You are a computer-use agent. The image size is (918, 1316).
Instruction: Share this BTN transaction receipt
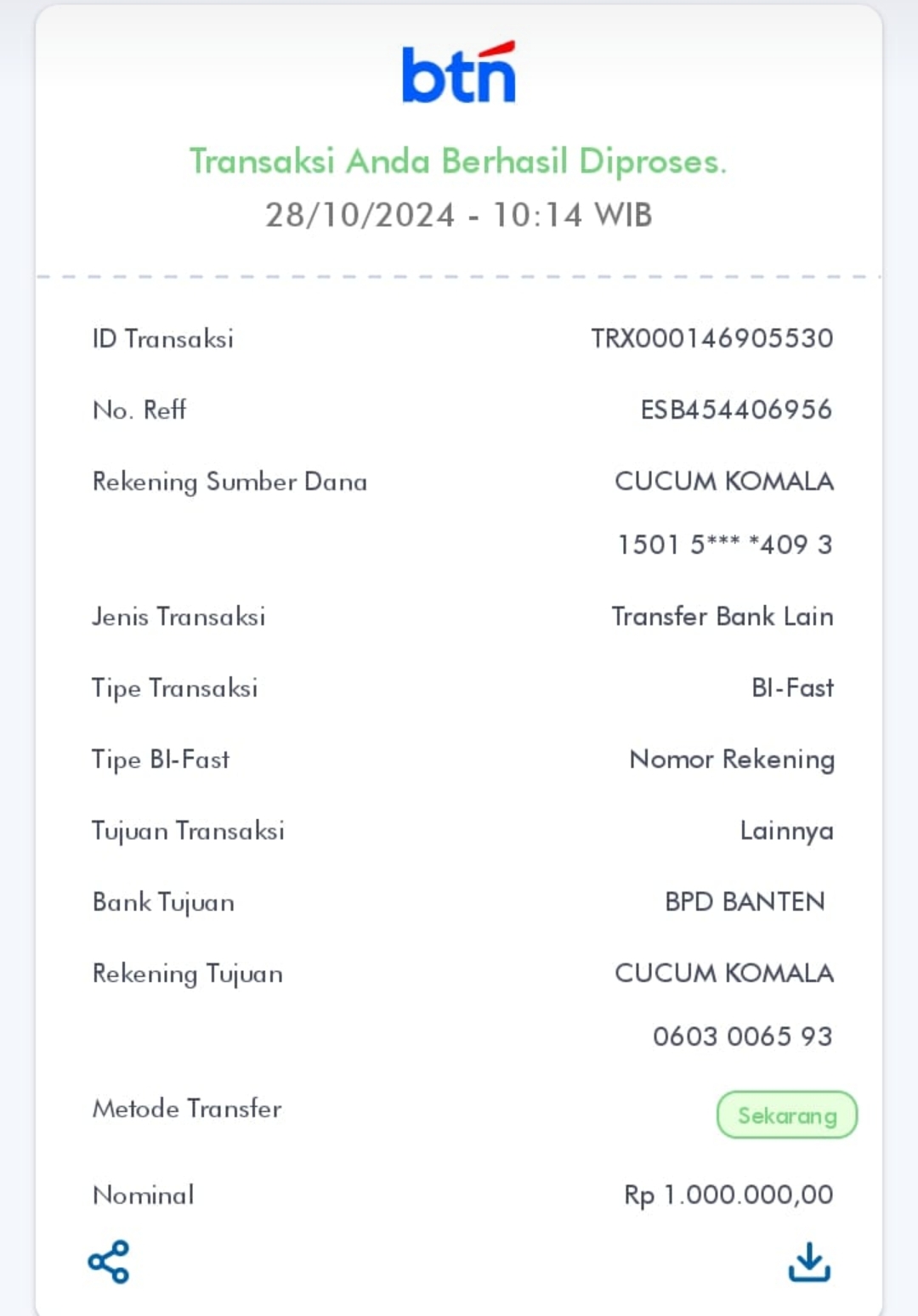pyautogui.click(x=109, y=1262)
